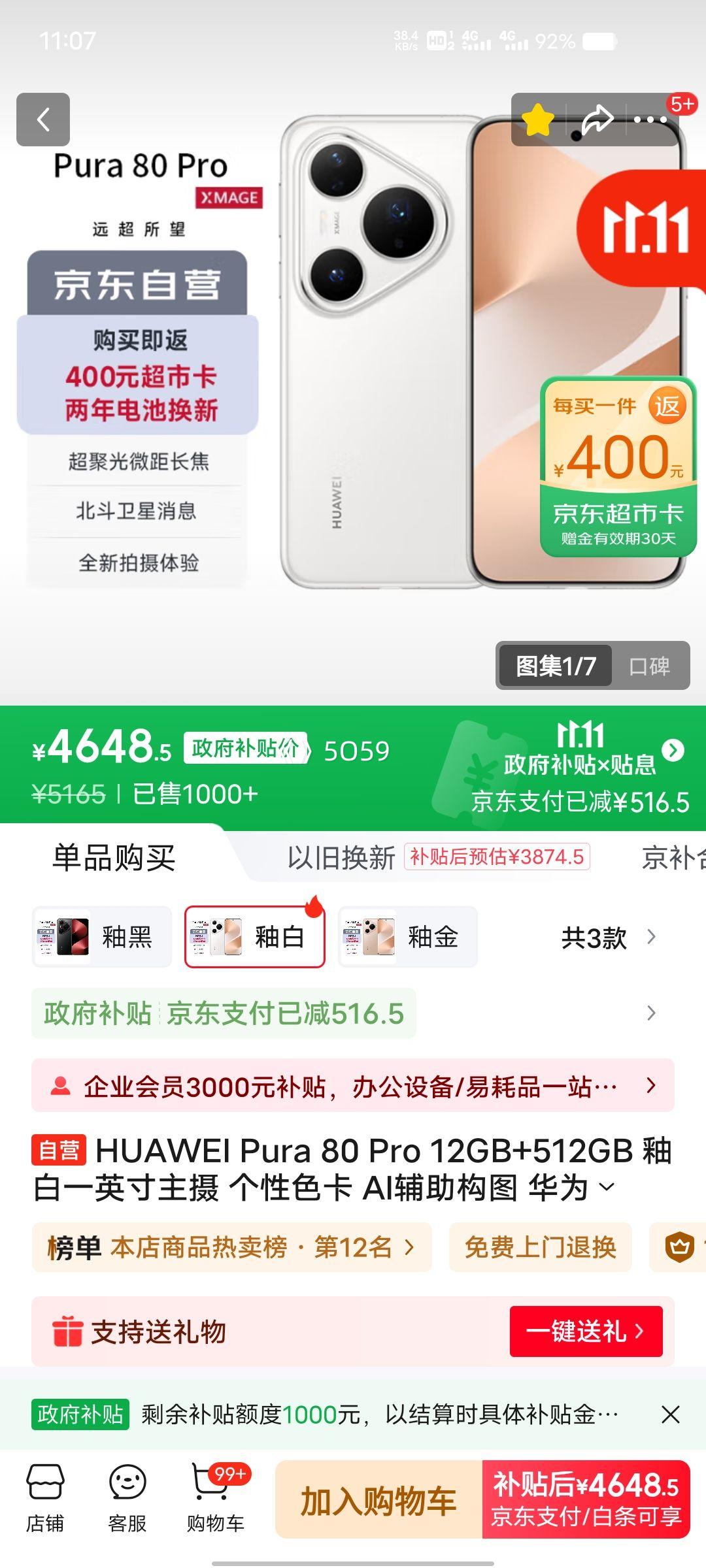
Task: Contact 客服 customer service
Action: 127,1497
